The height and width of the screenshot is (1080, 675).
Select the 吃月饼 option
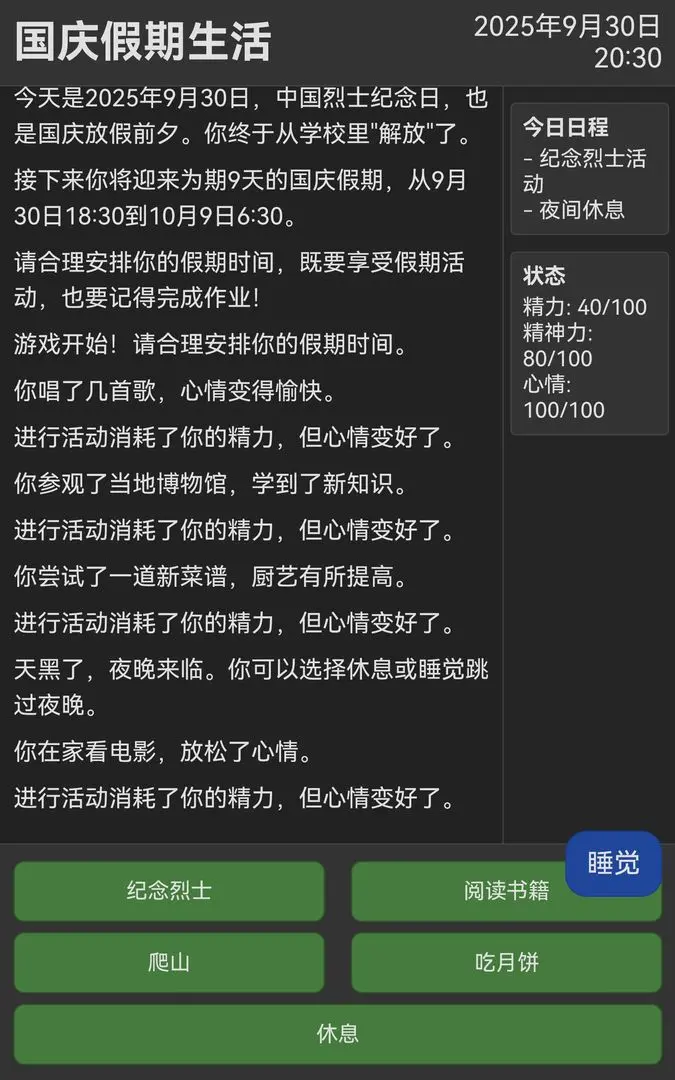point(506,962)
